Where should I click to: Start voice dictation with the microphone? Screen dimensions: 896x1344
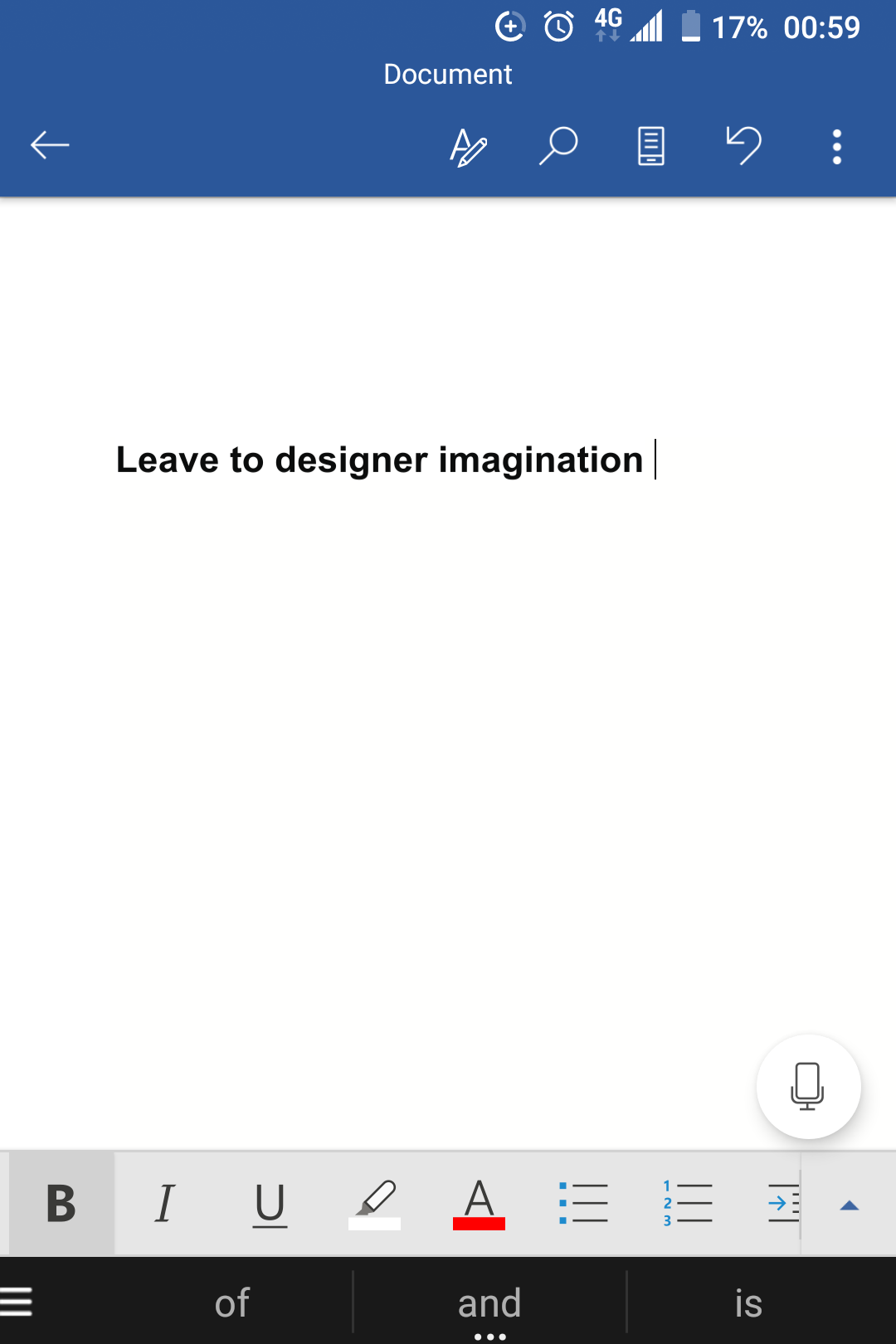(x=808, y=1086)
